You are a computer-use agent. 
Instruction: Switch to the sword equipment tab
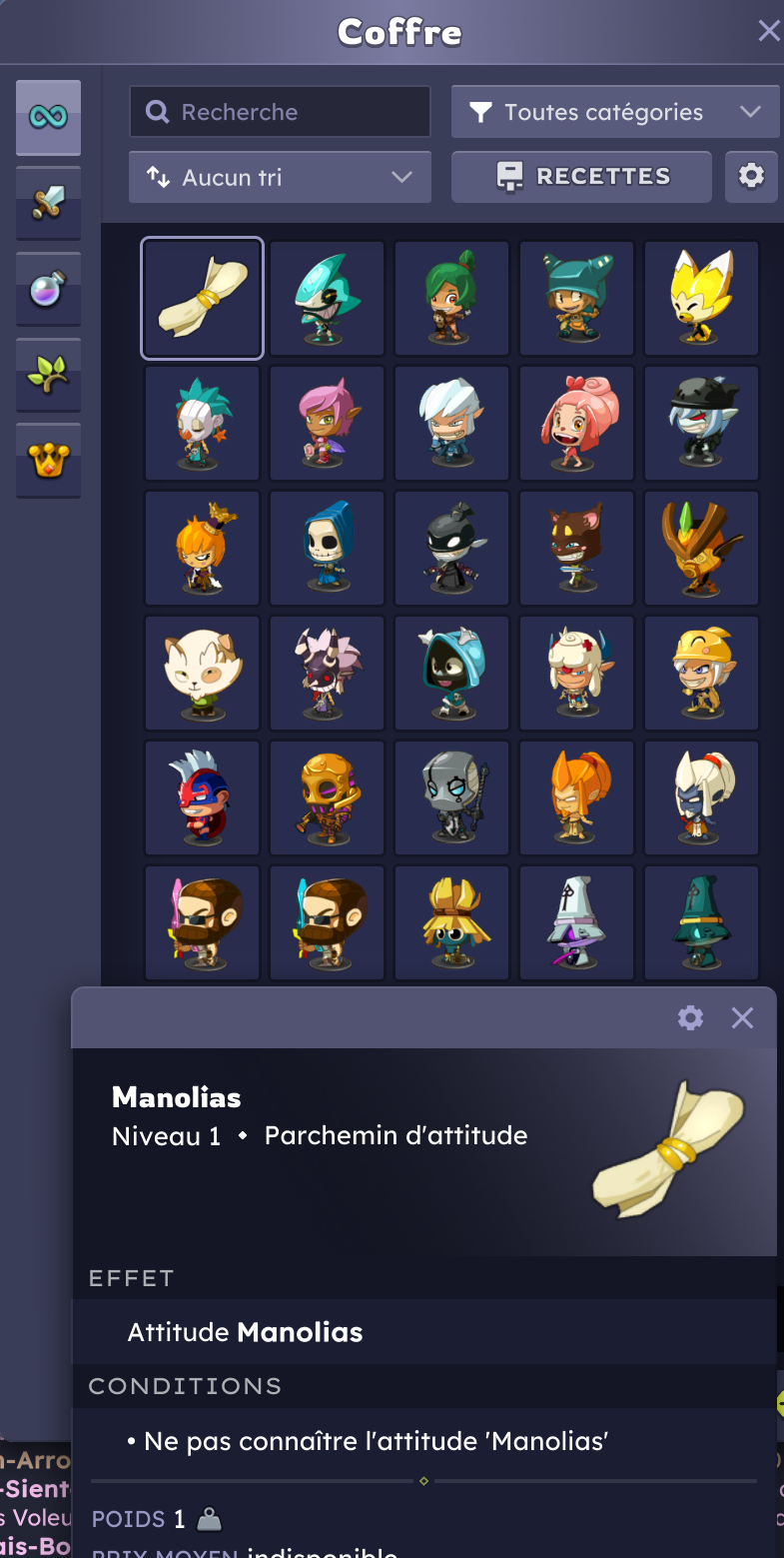click(x=48, y=203)
